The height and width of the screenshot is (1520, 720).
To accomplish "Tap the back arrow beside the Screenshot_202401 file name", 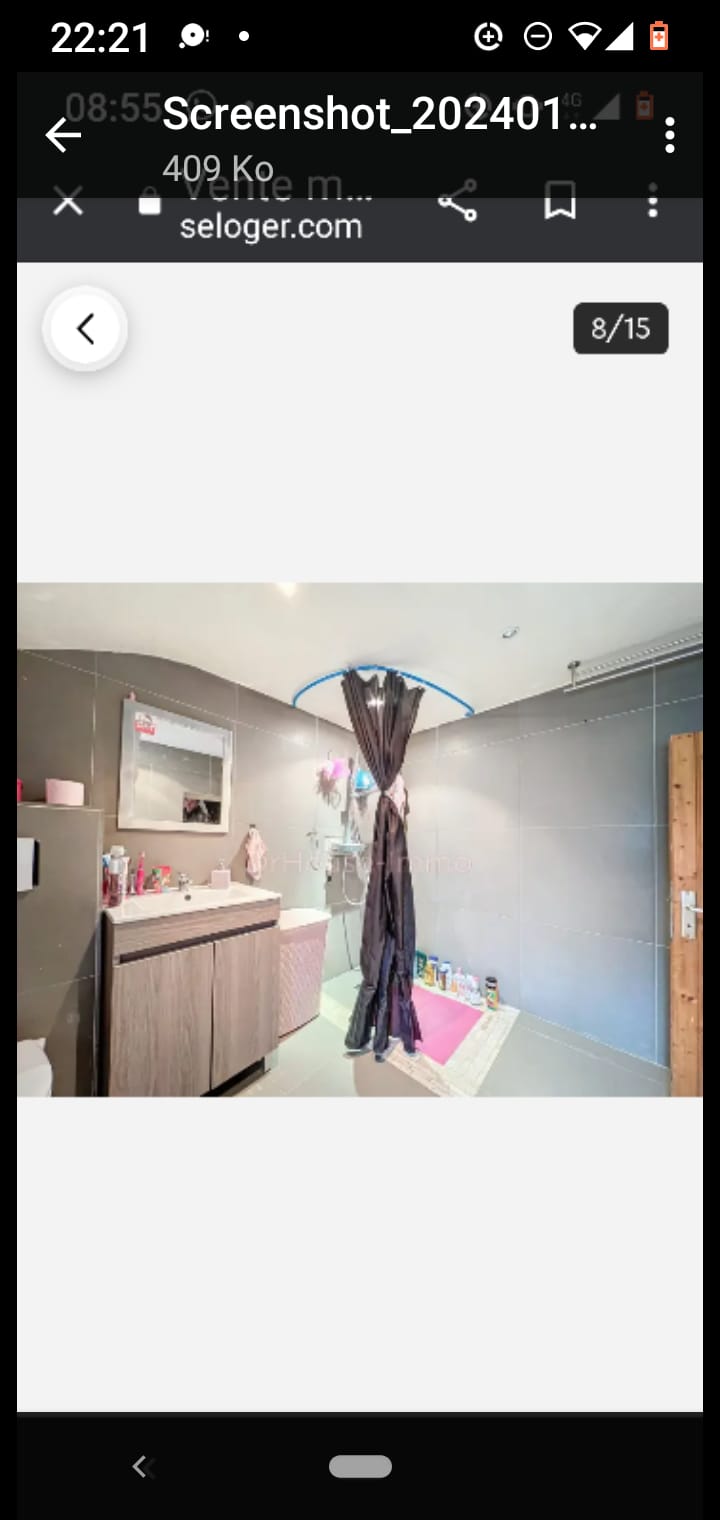I will [63, 135].
